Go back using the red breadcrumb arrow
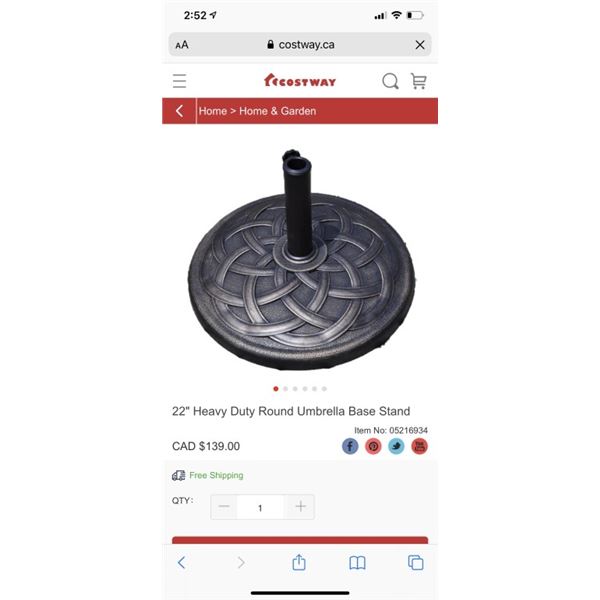 (x=179, y=111)
